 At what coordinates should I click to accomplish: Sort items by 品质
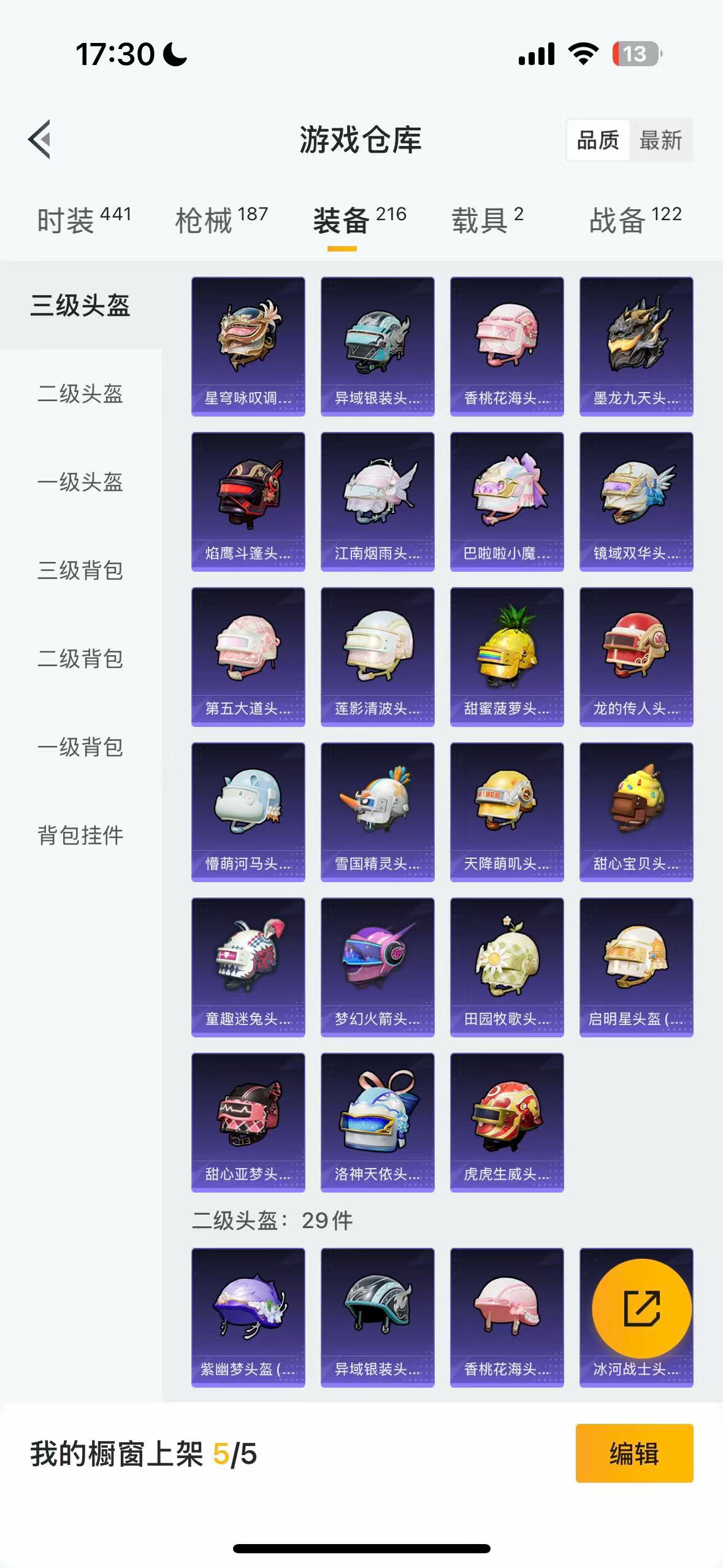598,140
